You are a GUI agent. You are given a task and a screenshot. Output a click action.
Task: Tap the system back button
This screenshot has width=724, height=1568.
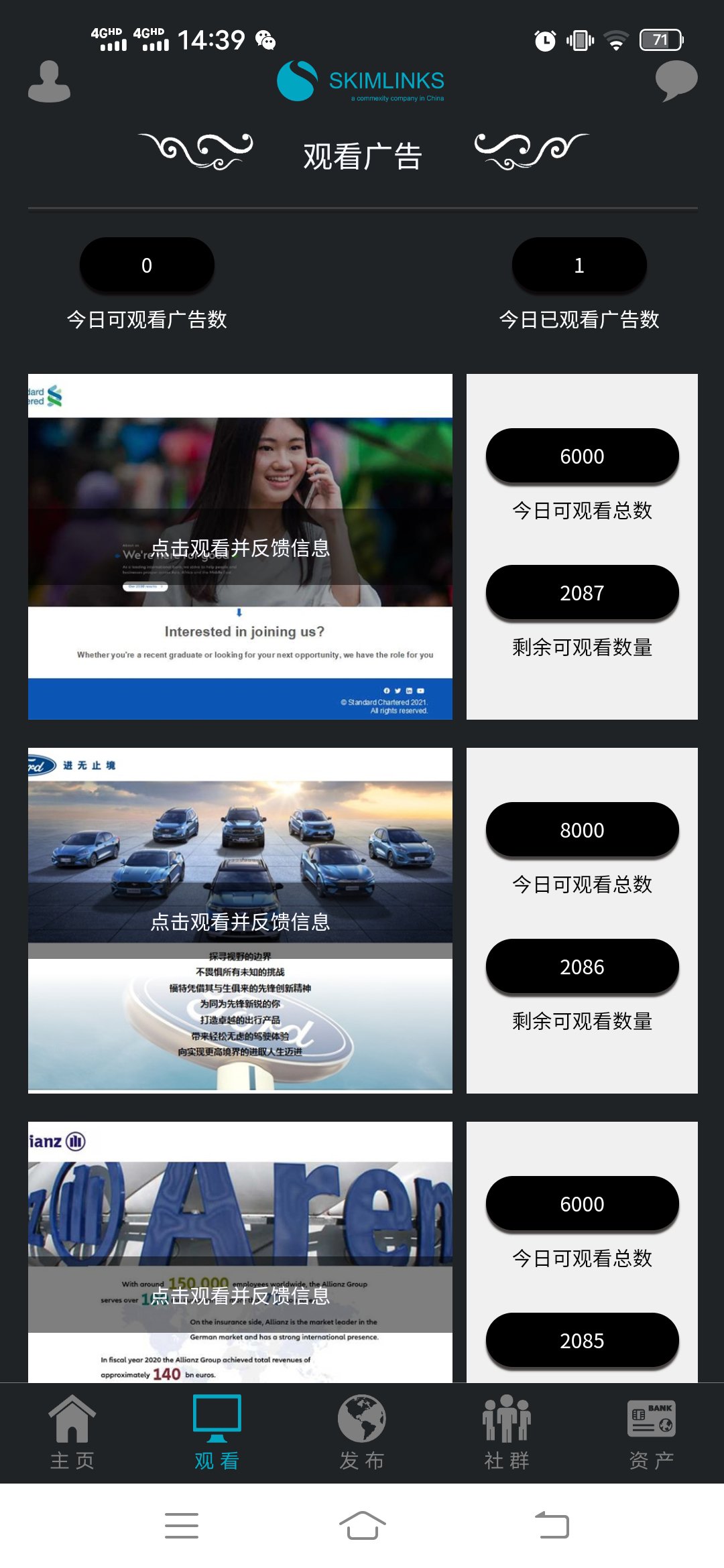coord(552,1525)
